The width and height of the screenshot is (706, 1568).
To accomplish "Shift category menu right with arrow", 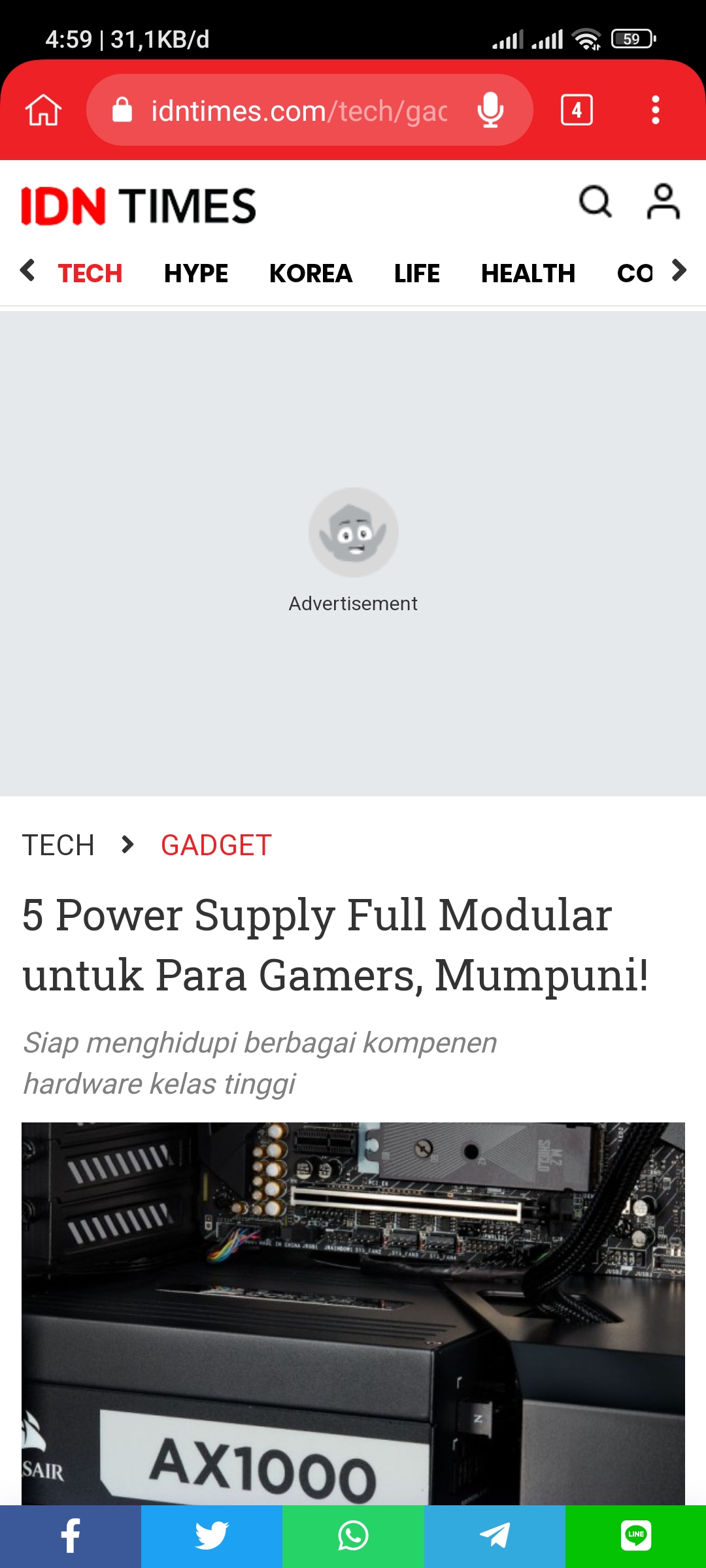I will [x=680, y=270].
